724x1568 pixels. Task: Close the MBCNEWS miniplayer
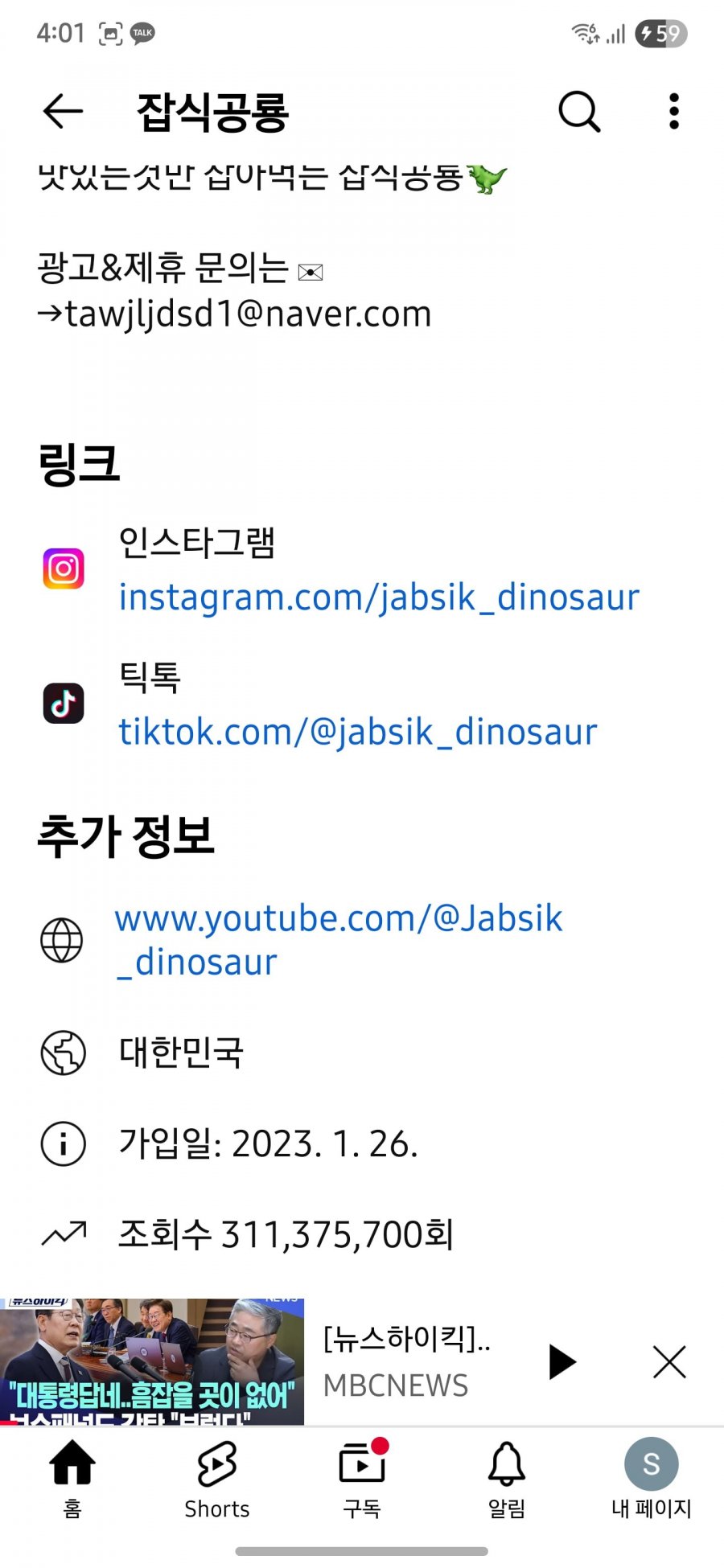point(669,1361)
